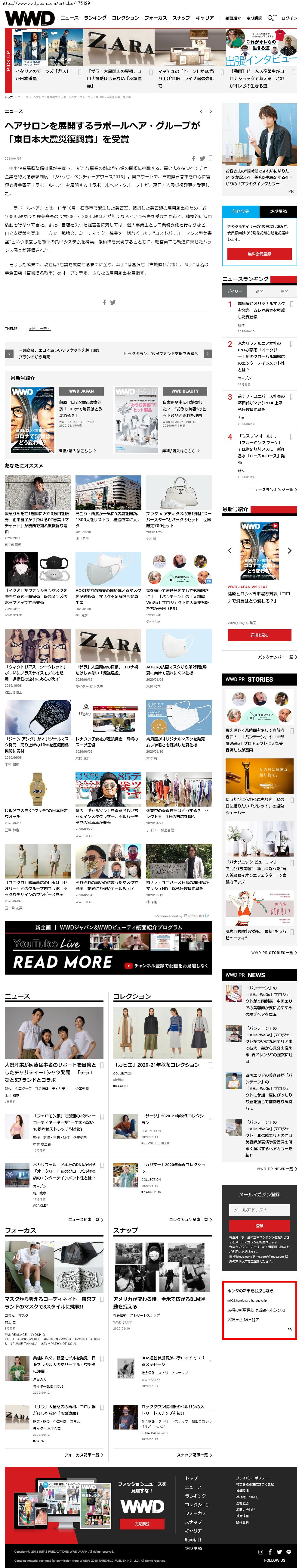Tap the ログイン link
This screenshot has width=302, height=1568.
[x=289, y=18]
